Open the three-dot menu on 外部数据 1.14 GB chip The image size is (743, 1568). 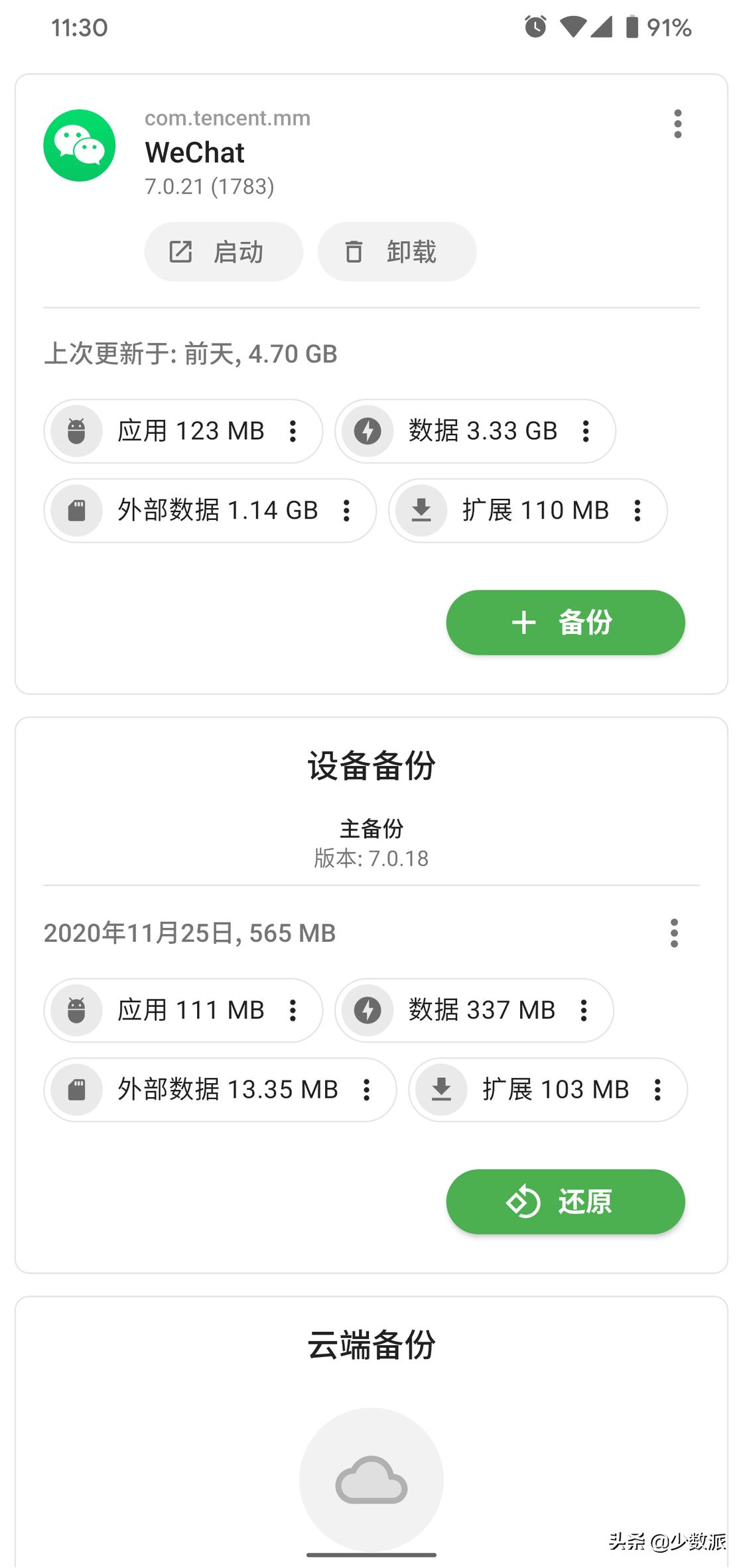click(x=346, y=511)
